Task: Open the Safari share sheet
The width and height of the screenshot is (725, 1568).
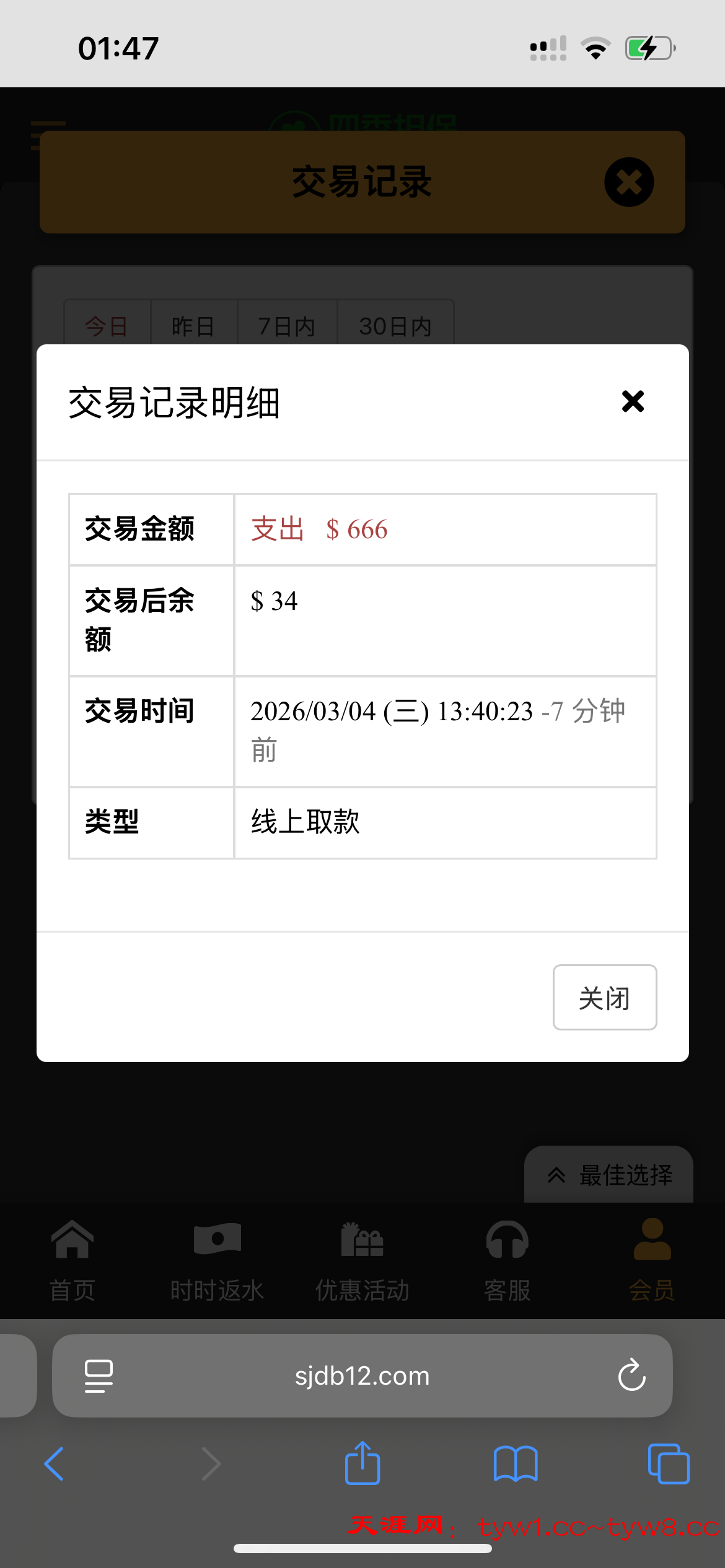Action: point(362,1463)
